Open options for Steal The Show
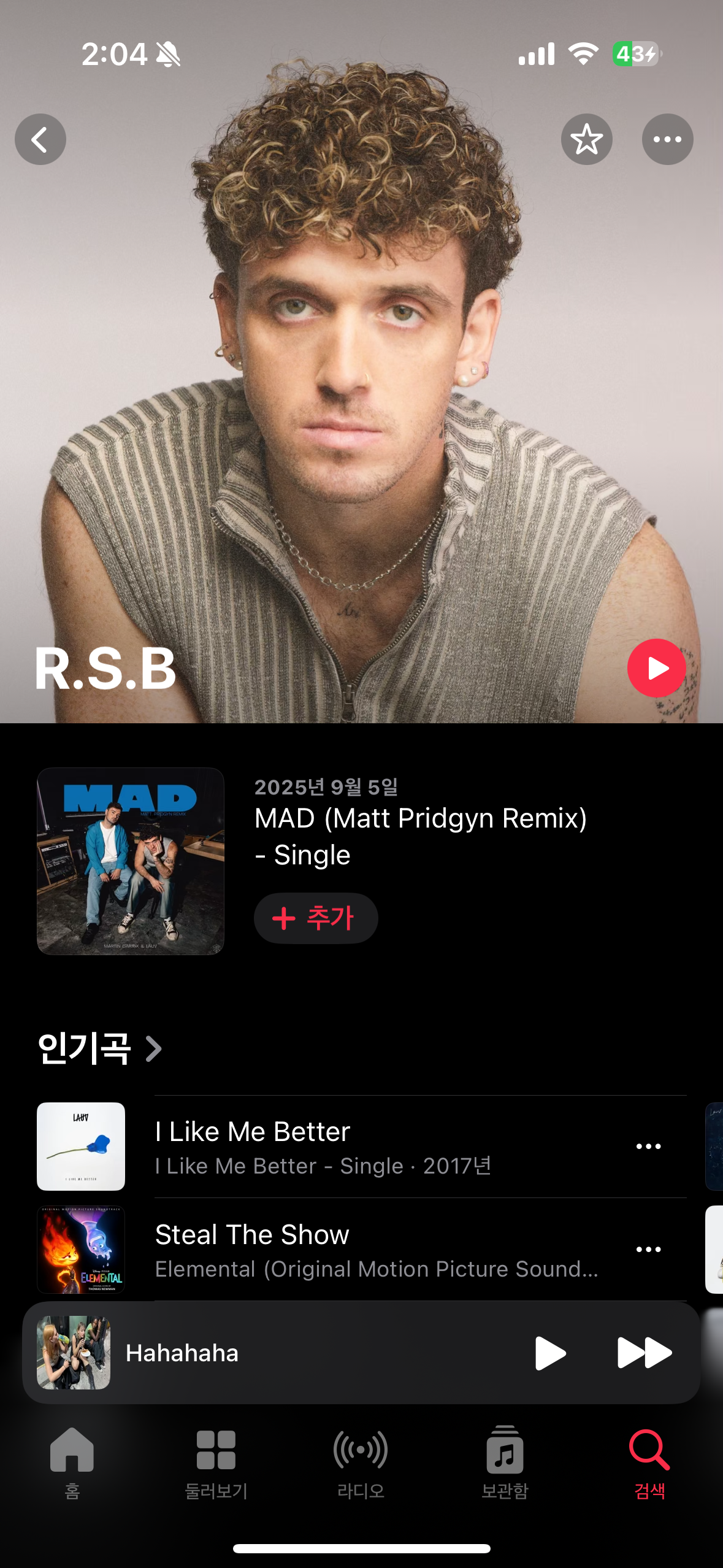The width and height of the screenshot is (723, 1568). 648,1249
